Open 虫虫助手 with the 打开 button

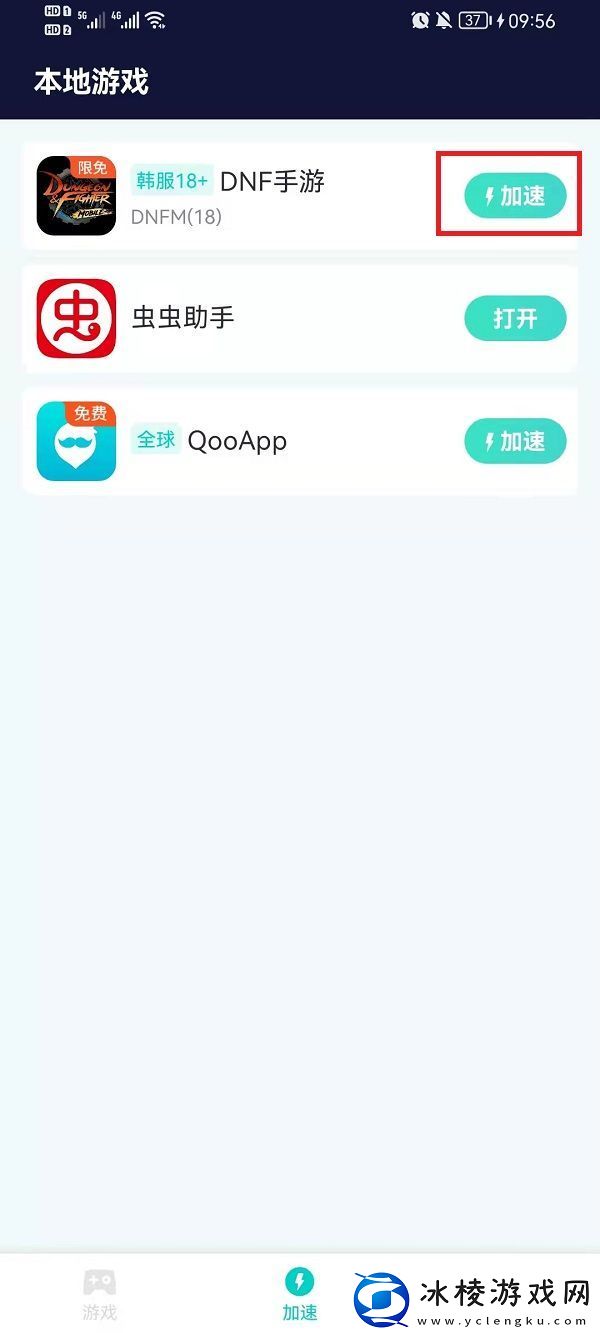pyautogui.click(x=515, y=319)
